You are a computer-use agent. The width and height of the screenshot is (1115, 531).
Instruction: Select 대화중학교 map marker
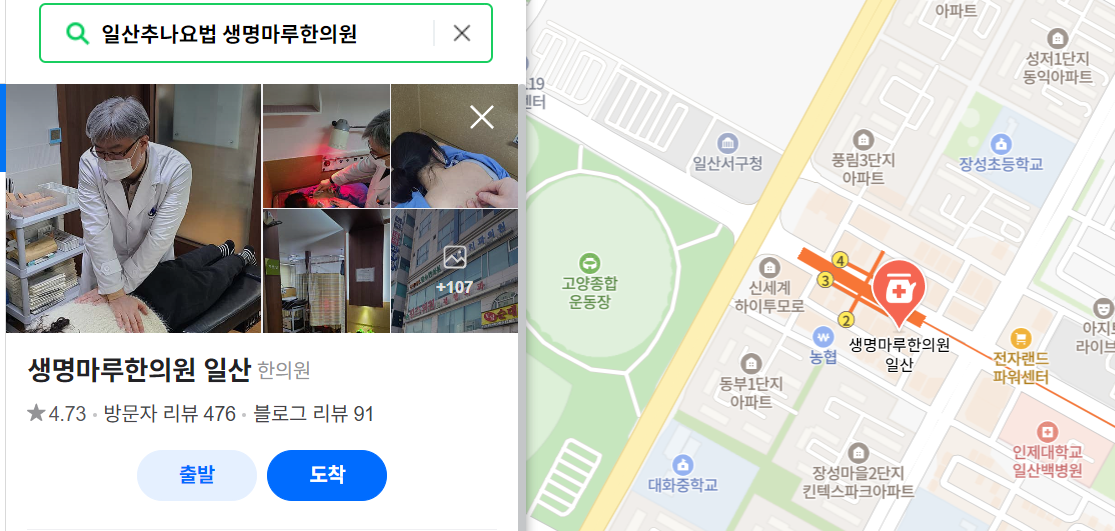pos(683,465)
